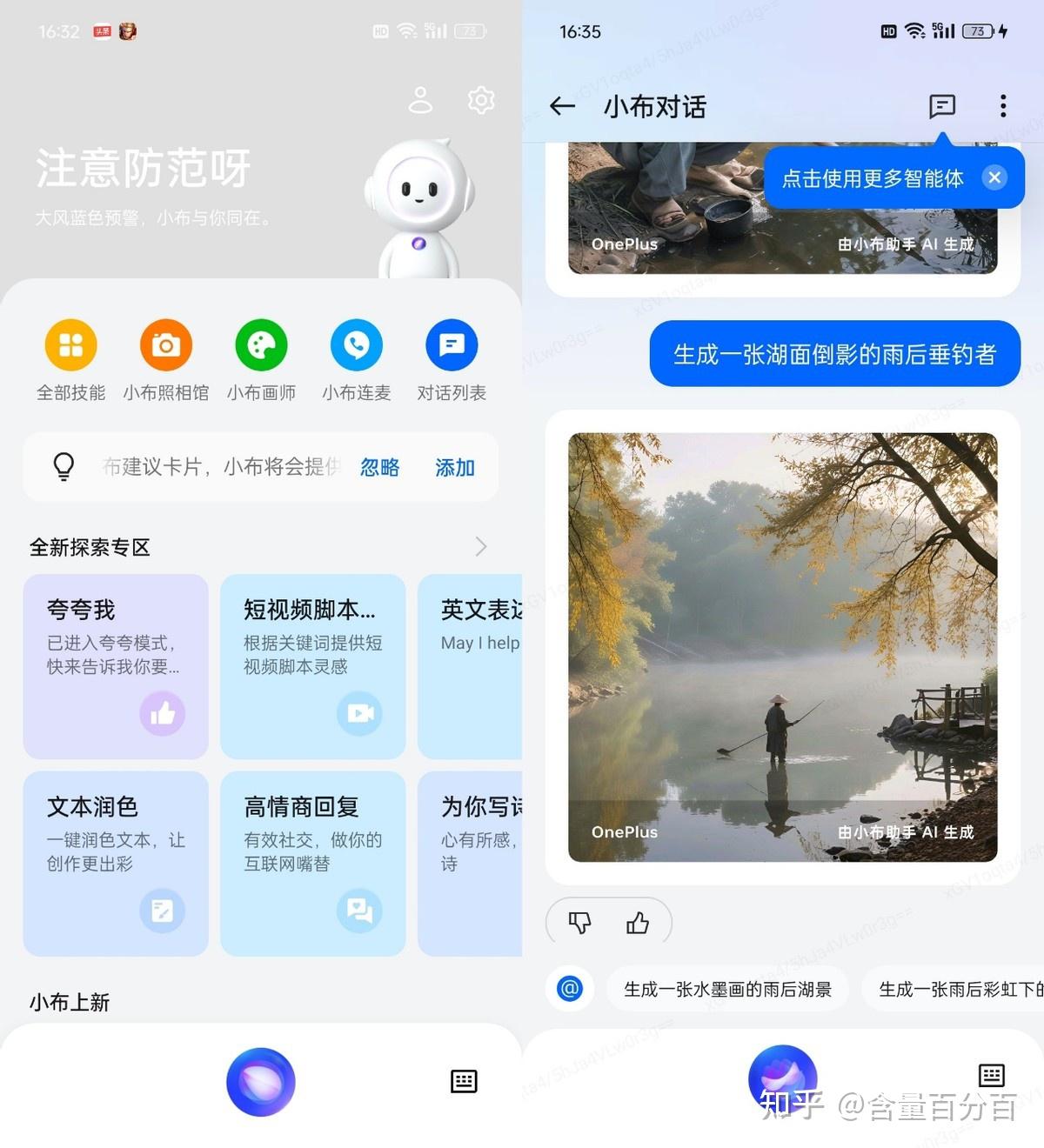The width and height of the screenshot is (1044, 1148).
Task: Open 全部技能 from the skills row
Action: pyautogui.click(x=70, y=344)
